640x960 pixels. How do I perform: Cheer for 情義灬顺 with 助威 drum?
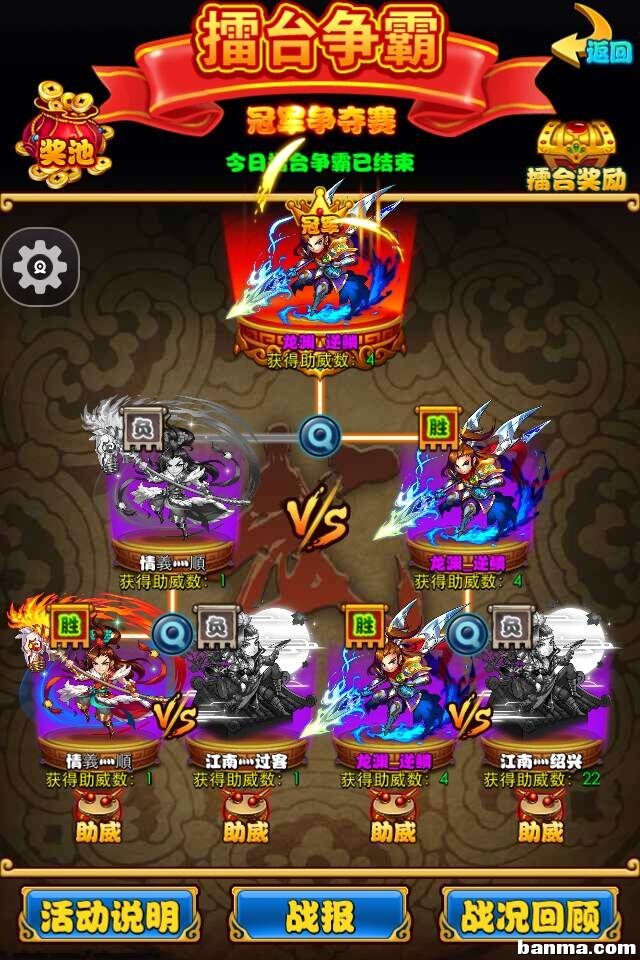(x=98, y=815)
